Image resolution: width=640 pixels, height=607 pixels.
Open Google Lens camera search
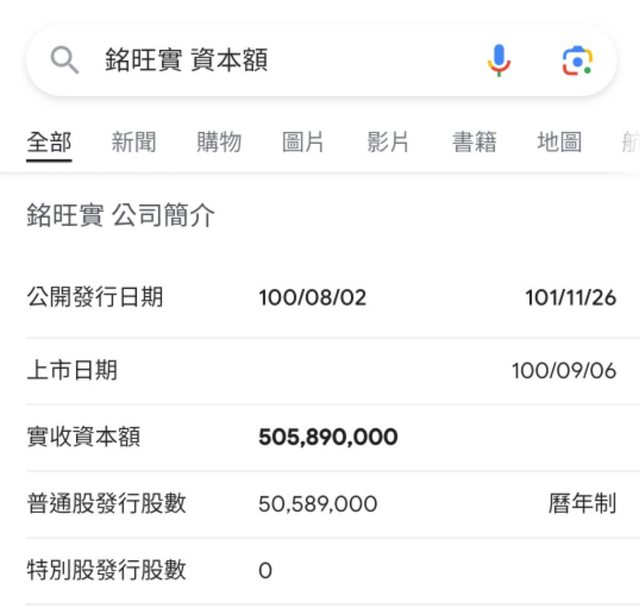tap(577, 61)
